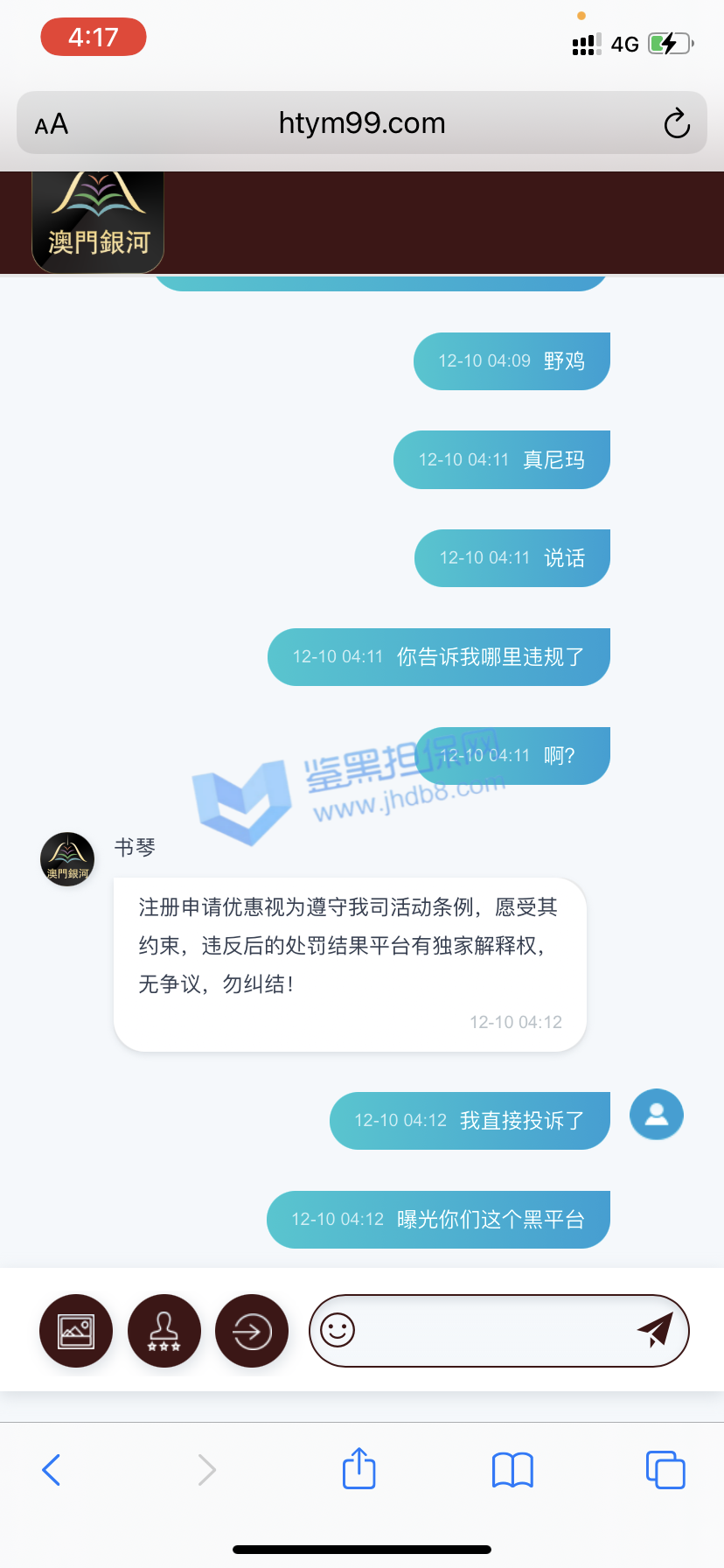The height and width of the screenshot is (1568, 724).
Task: Tap the image attachment button
Action: (x=76, y=1331)
